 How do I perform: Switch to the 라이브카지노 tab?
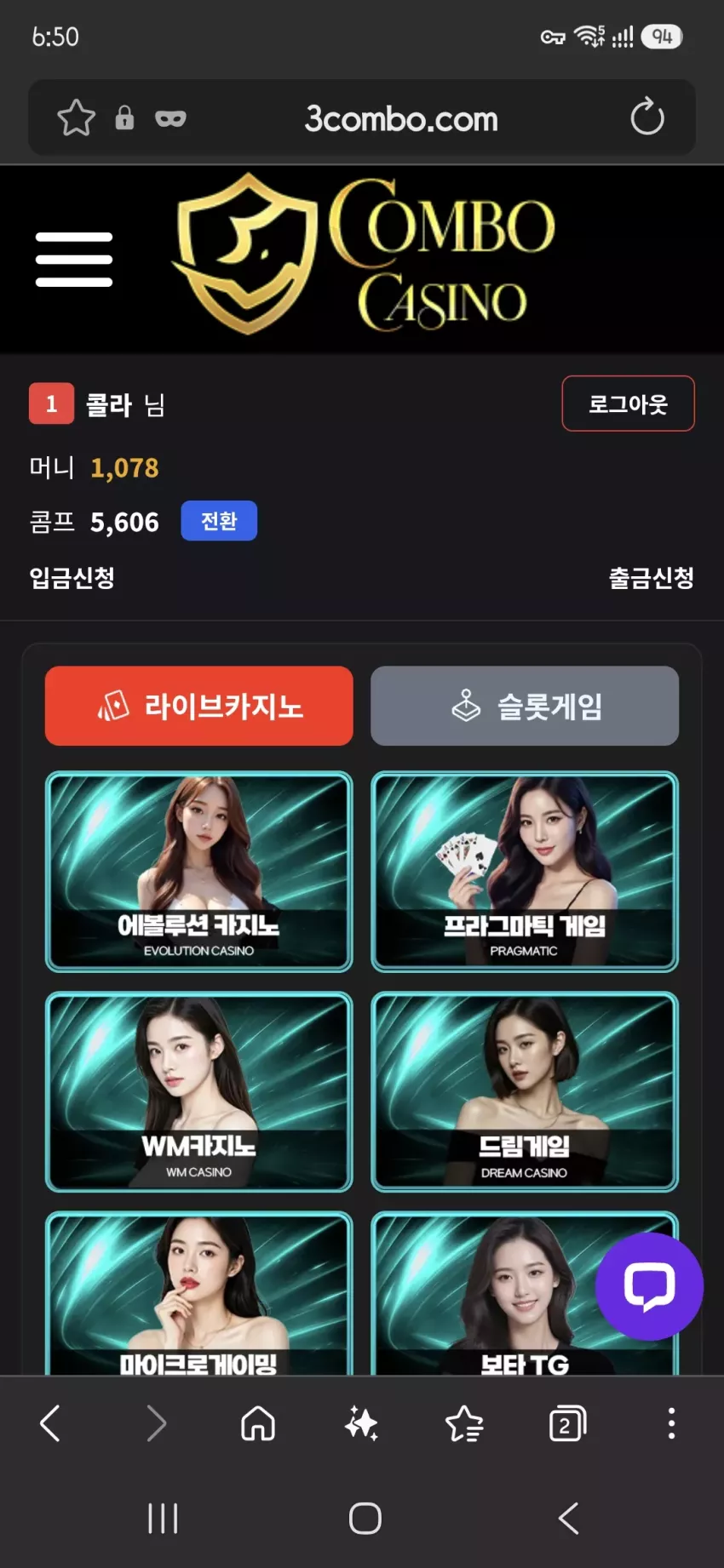tap(198, 706)
